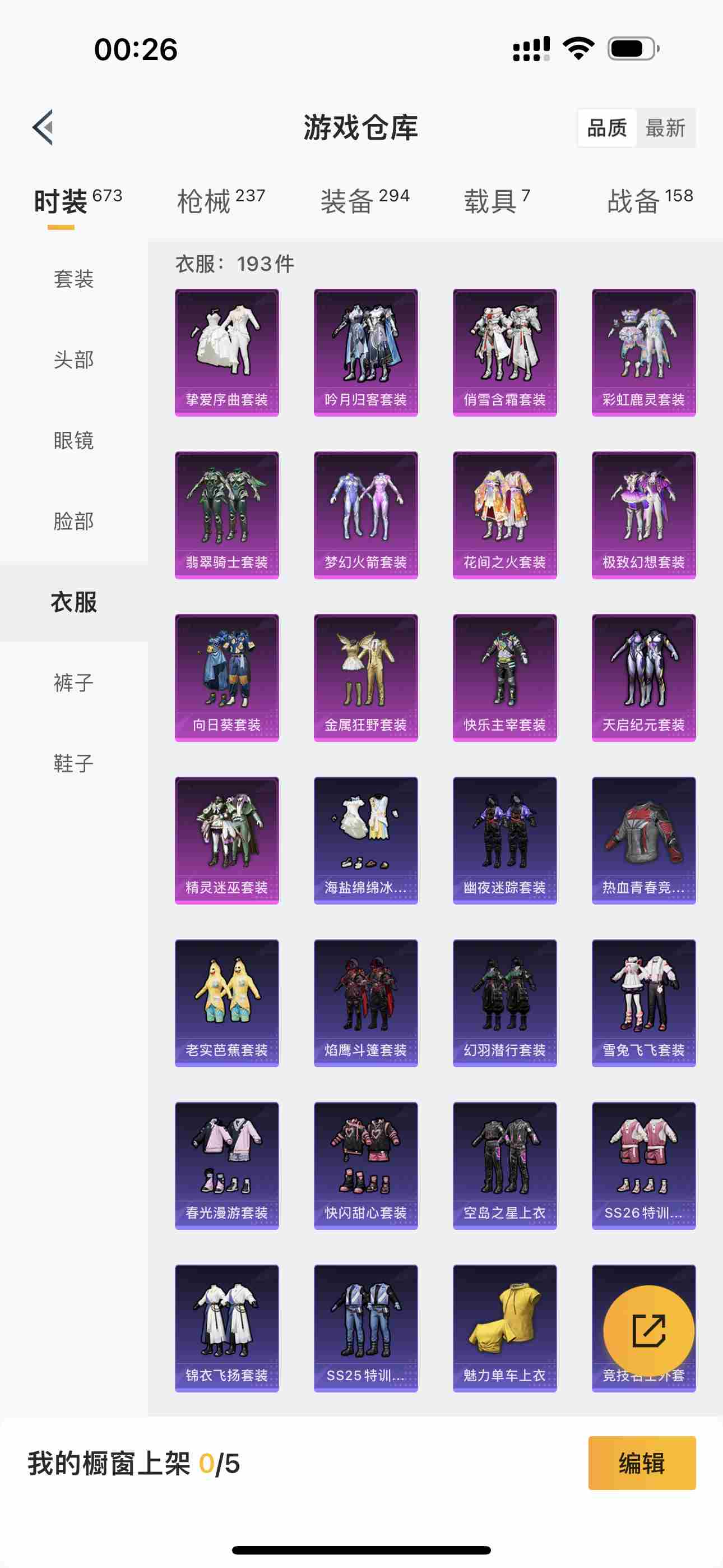
Task: Open the 挚爱序曲套装 item
Action: [227, 352]
